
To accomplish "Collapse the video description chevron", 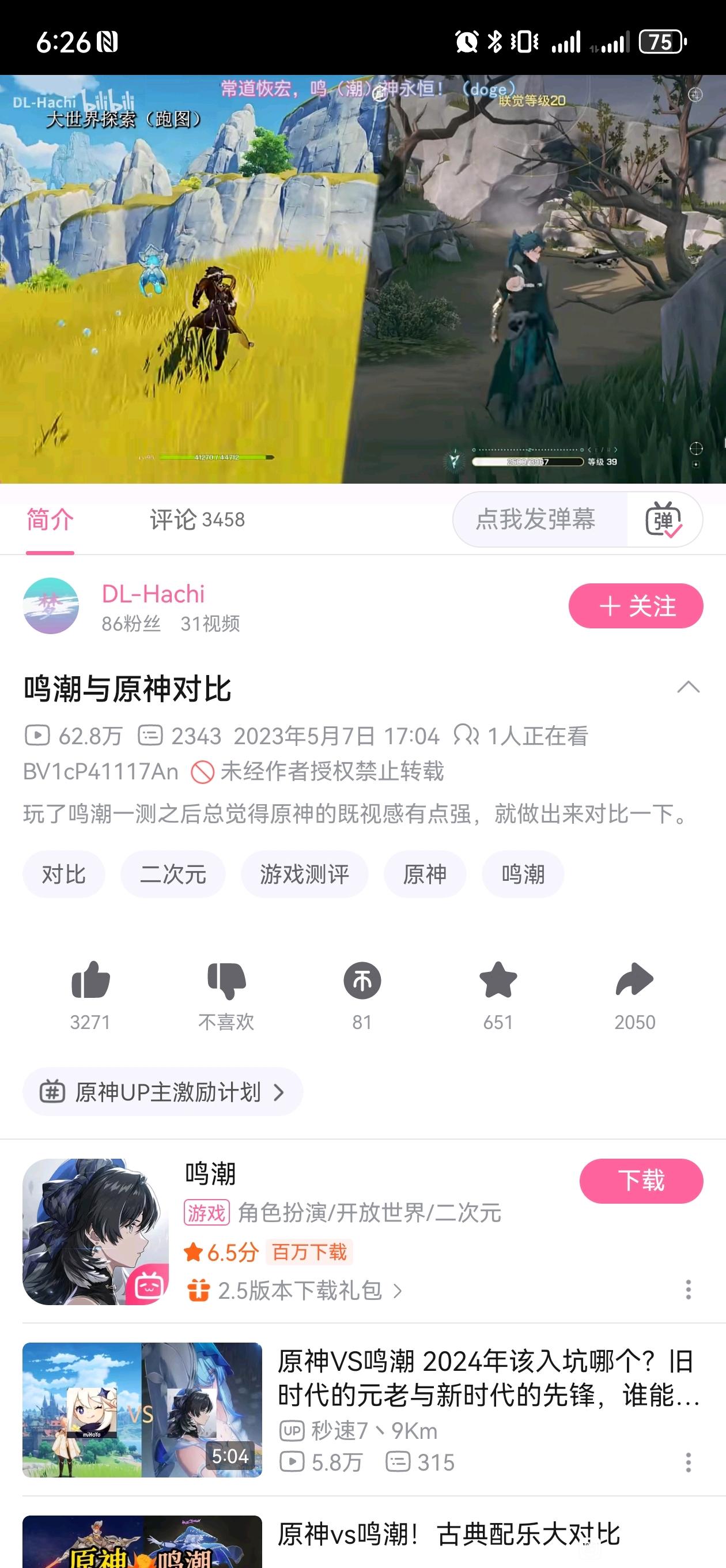I will tap(689, 688).
